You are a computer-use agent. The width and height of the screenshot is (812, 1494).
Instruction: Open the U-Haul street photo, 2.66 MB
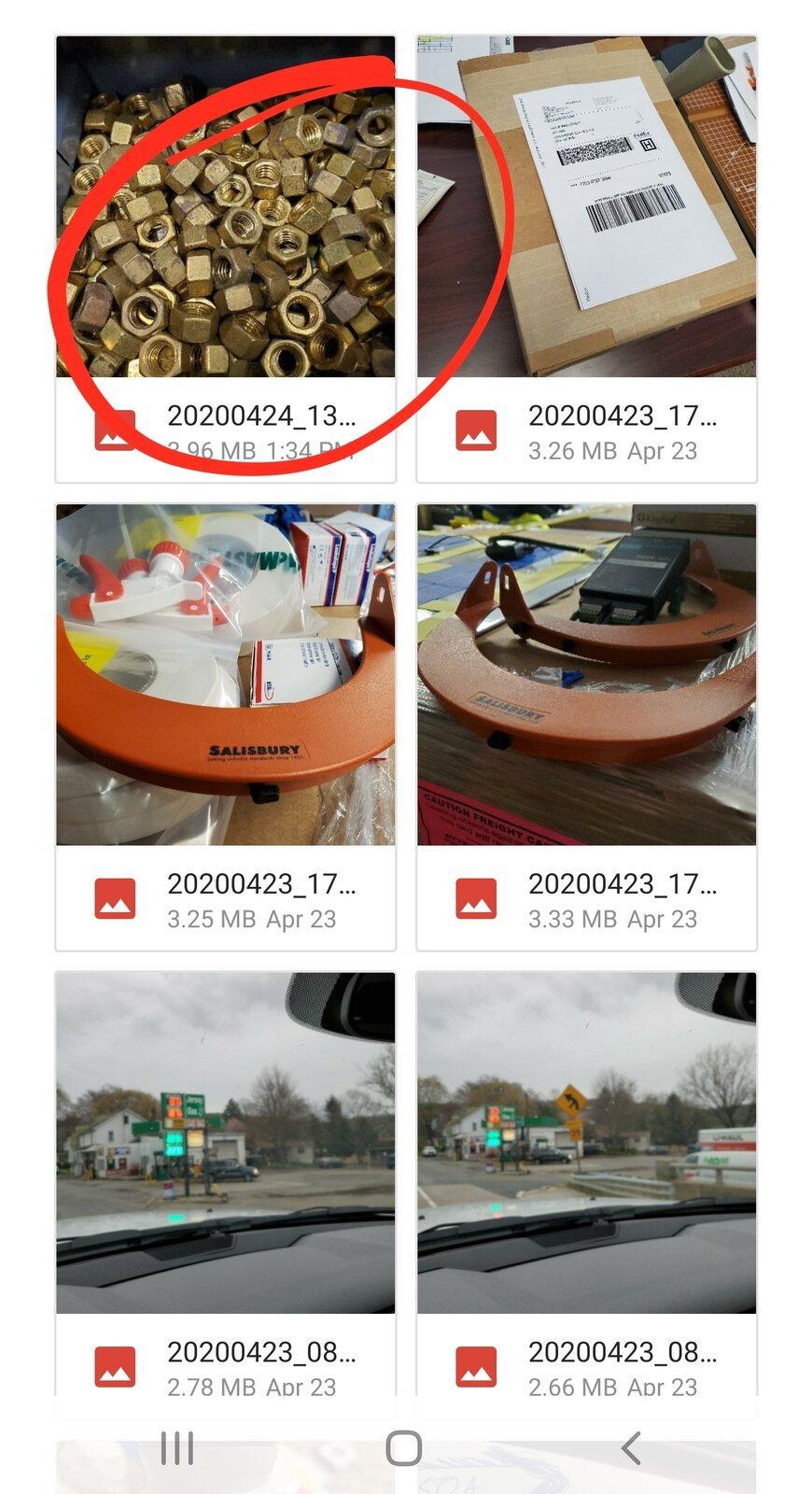586,1143
